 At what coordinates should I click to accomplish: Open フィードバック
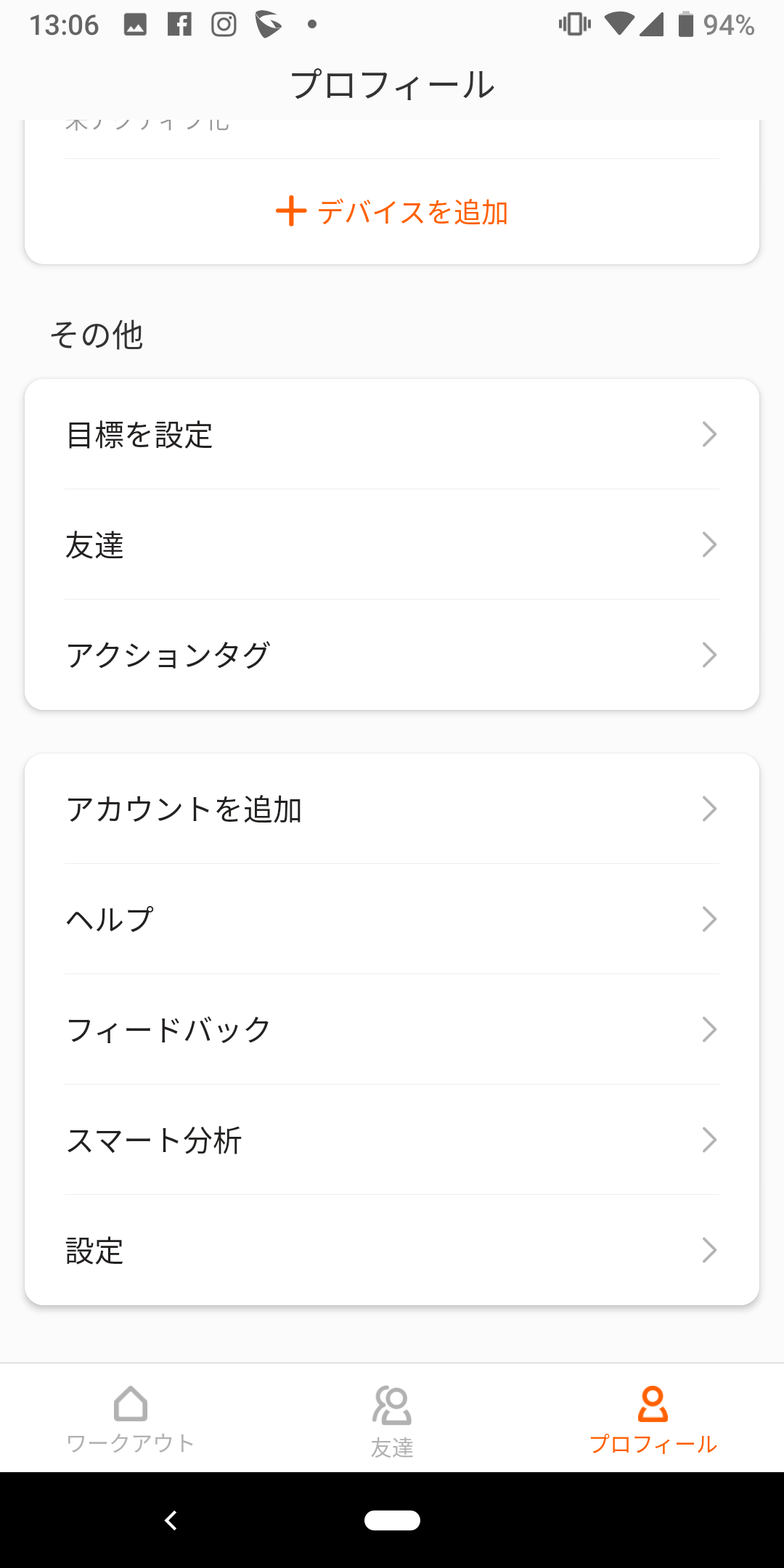pyautogui.click(x=392, y=1029)
